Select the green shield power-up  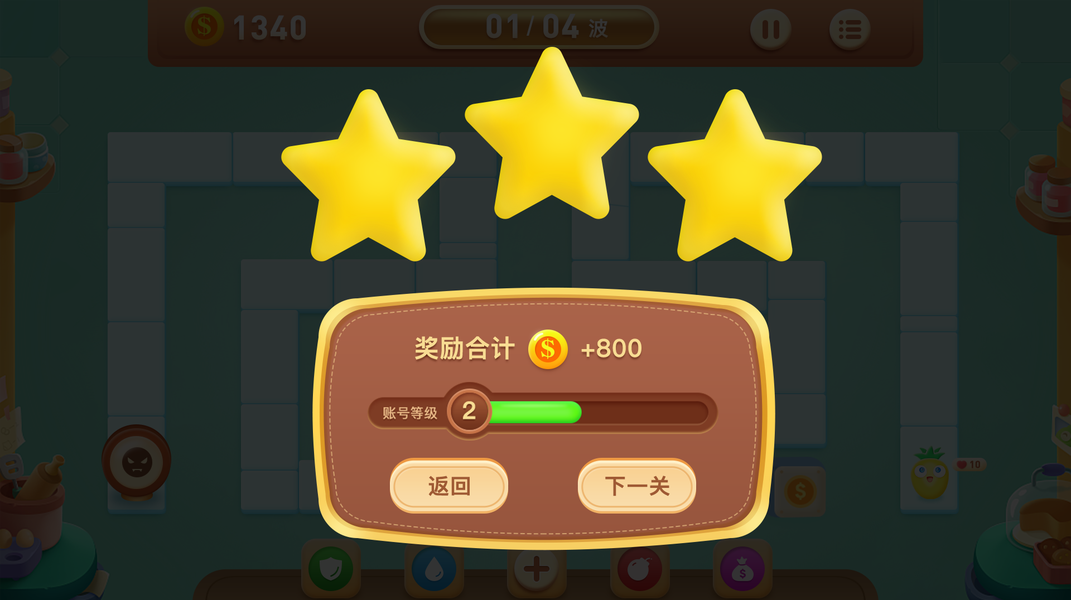click(331, 568)
